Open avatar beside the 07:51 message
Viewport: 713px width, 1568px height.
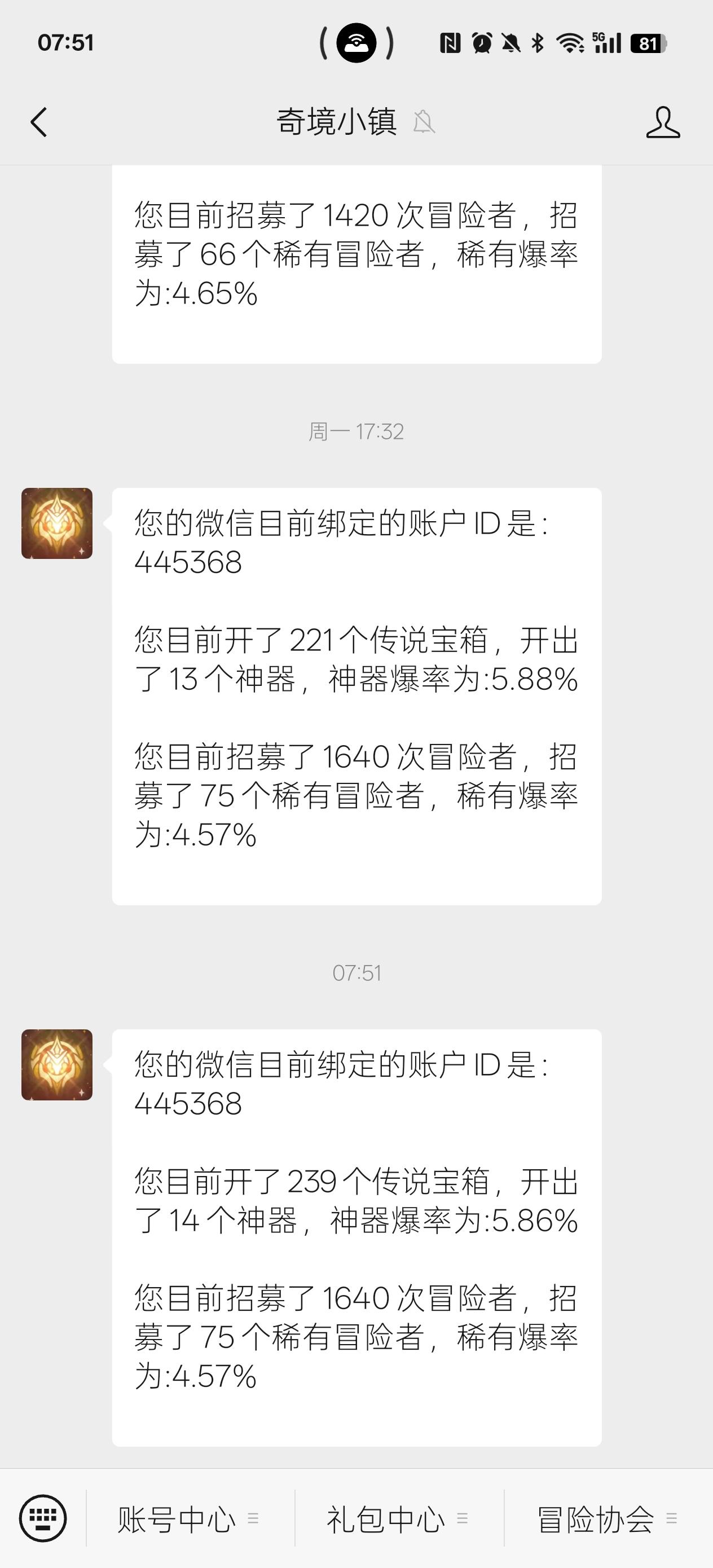(56, 1065)
